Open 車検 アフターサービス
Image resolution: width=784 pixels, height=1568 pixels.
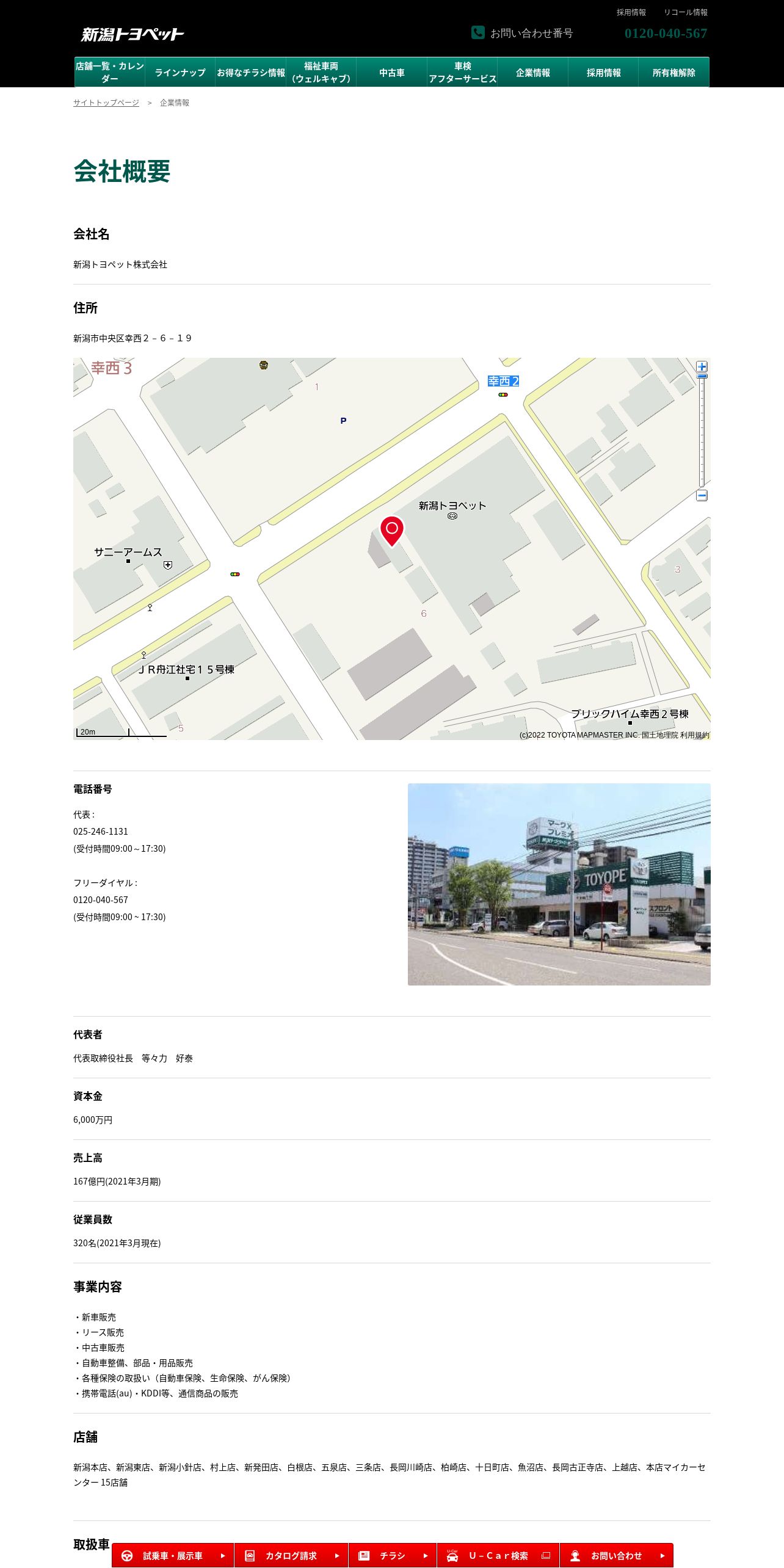[462, 72]
